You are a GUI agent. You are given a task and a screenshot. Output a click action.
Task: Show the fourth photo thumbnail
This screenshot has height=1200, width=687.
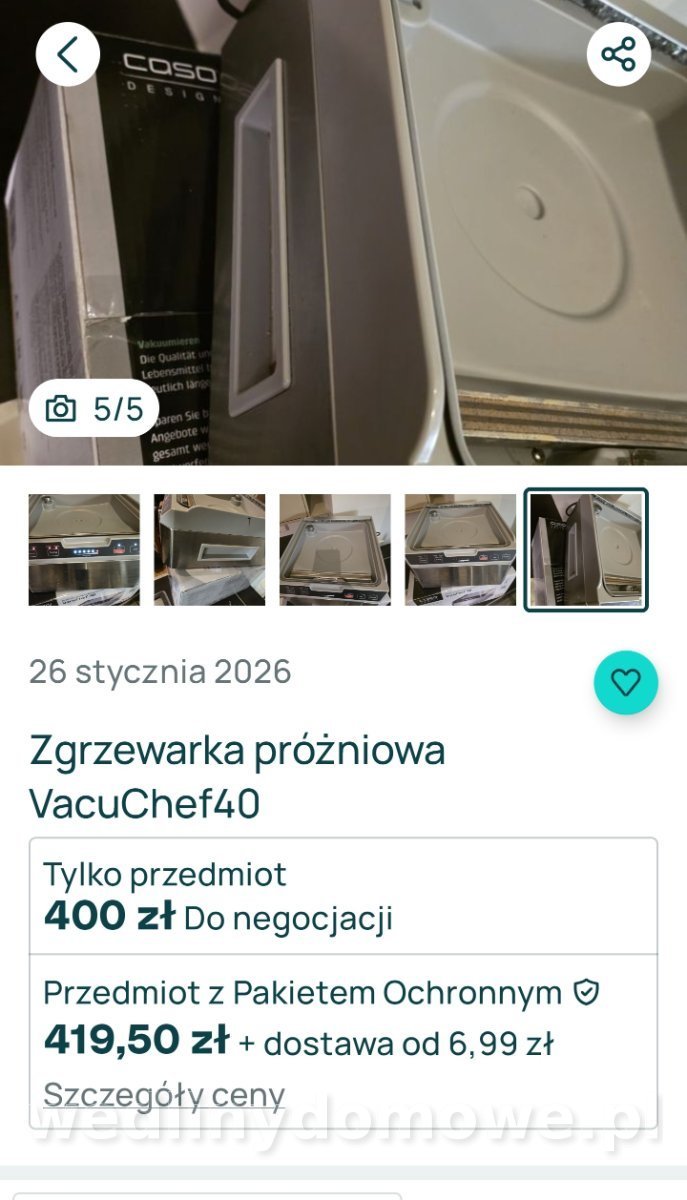coord(460,549)
